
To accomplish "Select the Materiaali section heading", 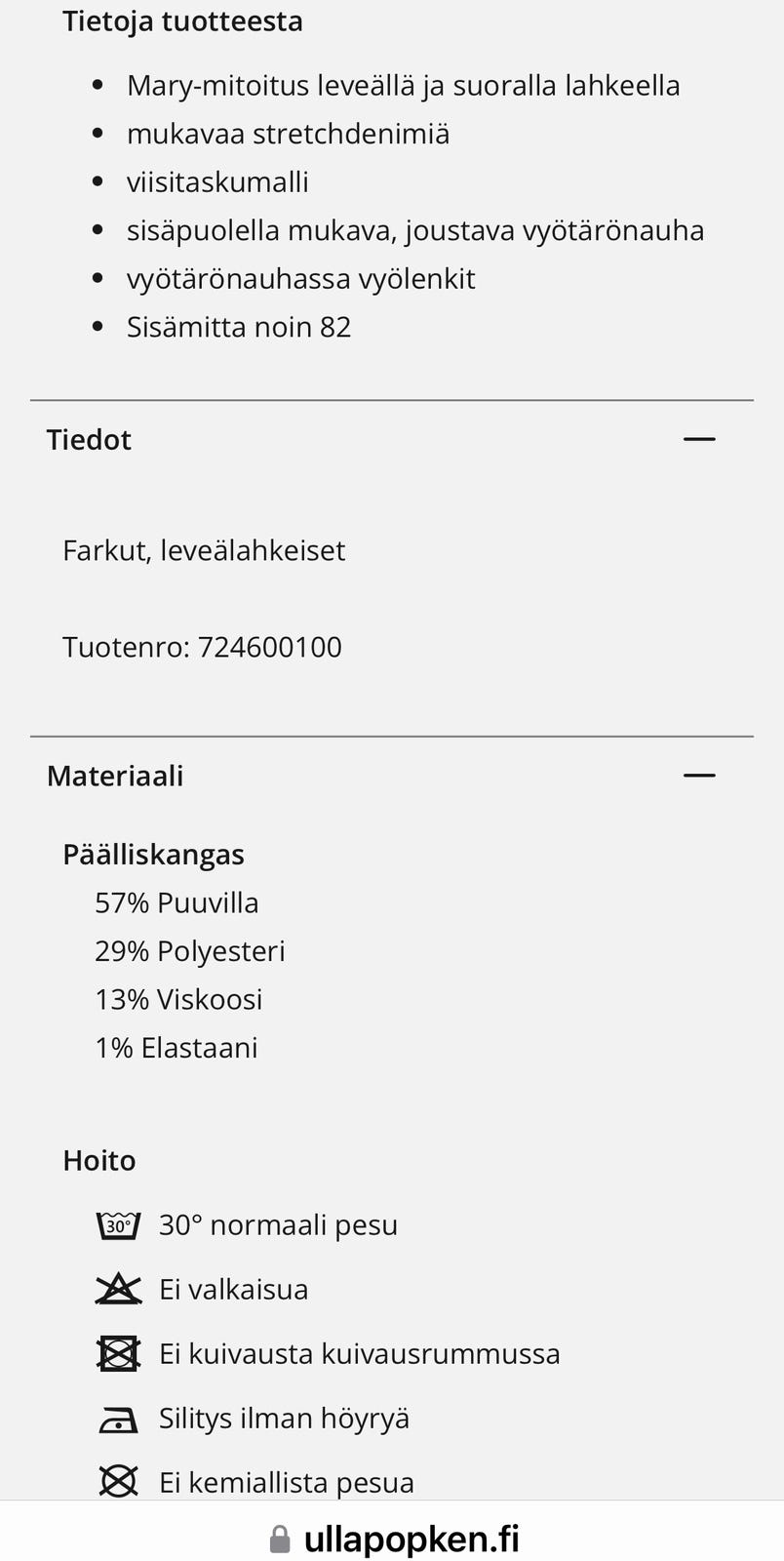I will (x=115, y=775).
